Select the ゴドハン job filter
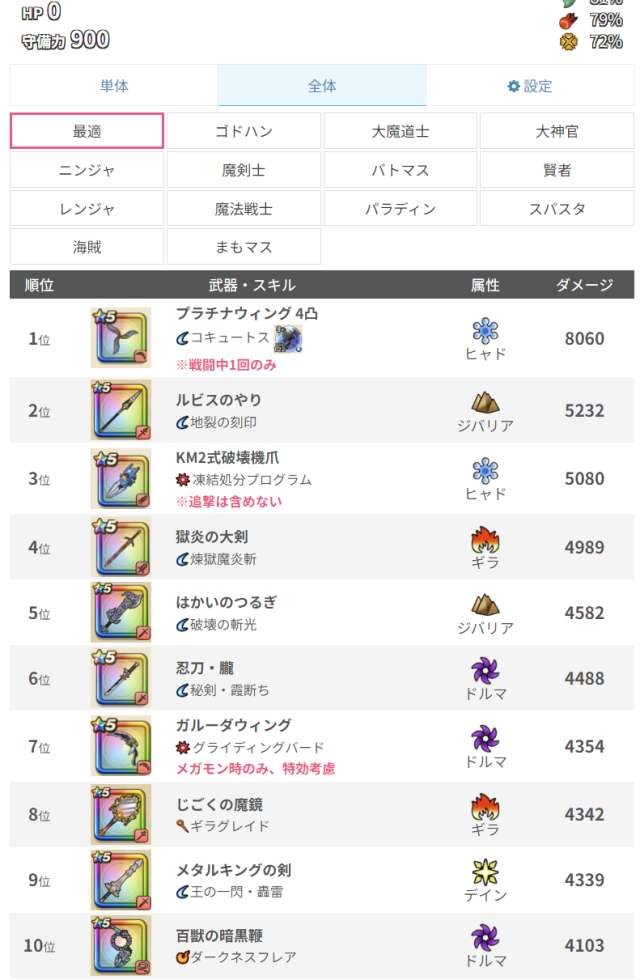 click(x=244, y=131)
